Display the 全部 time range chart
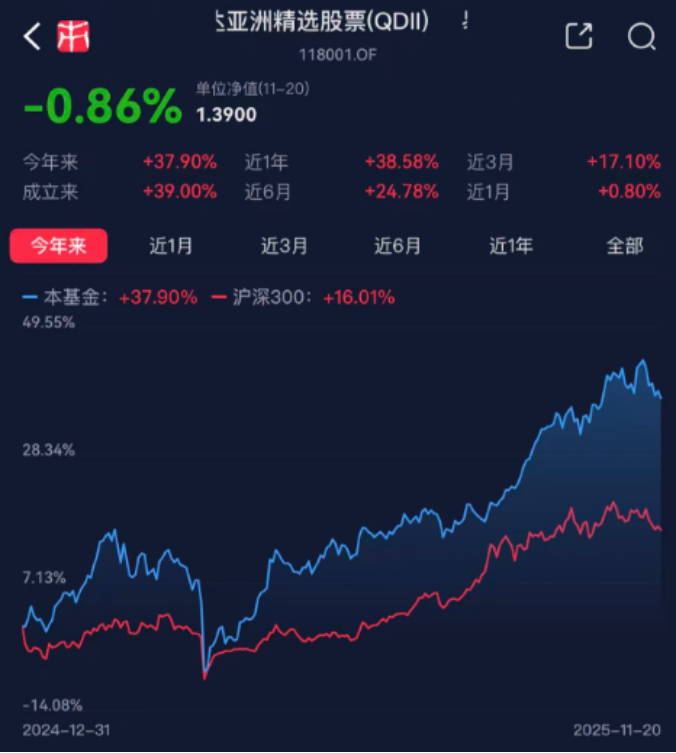 [x=625, y=246]
